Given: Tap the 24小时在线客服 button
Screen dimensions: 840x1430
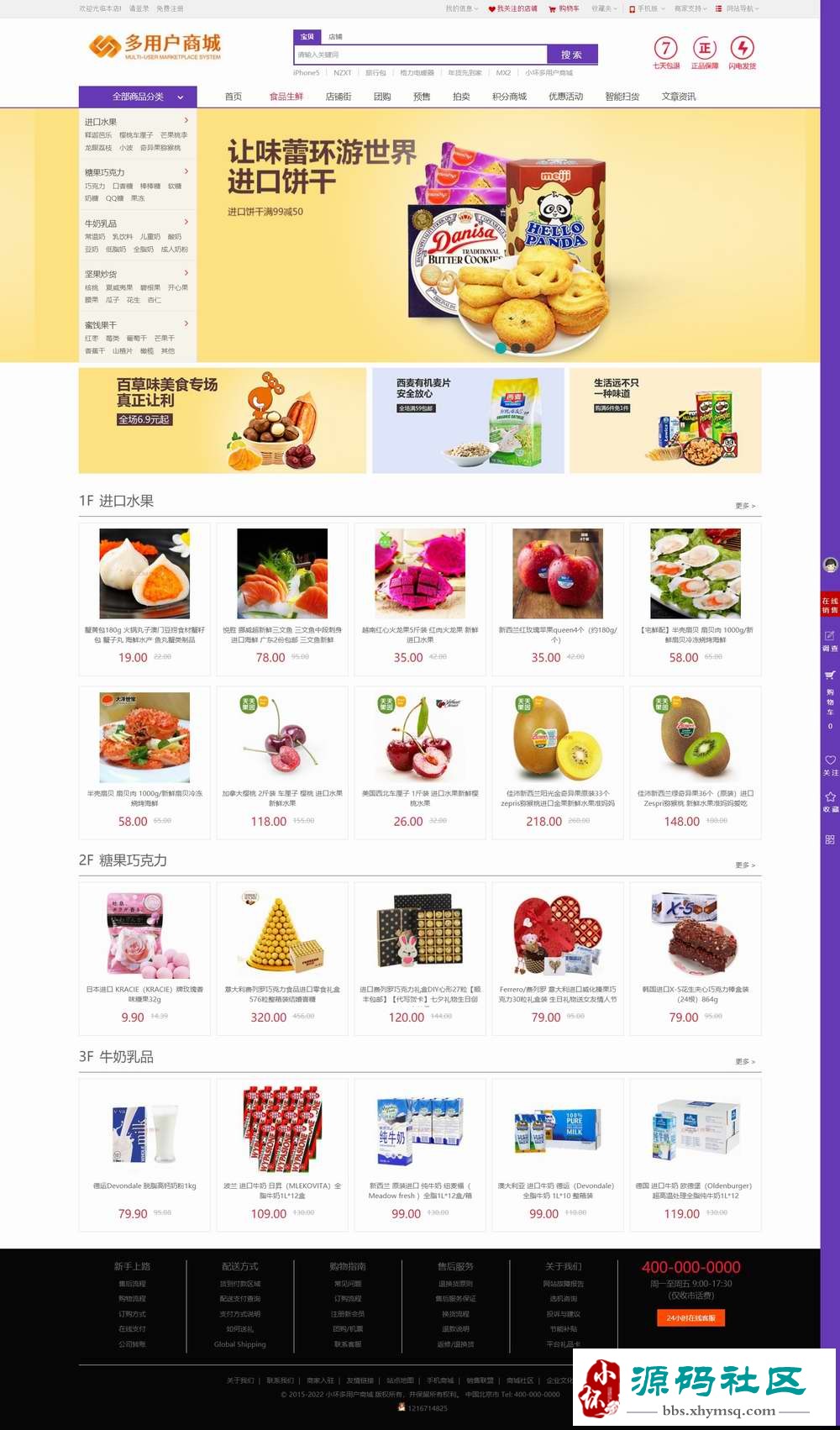Looking at the screenshot, I should 690,1318.
